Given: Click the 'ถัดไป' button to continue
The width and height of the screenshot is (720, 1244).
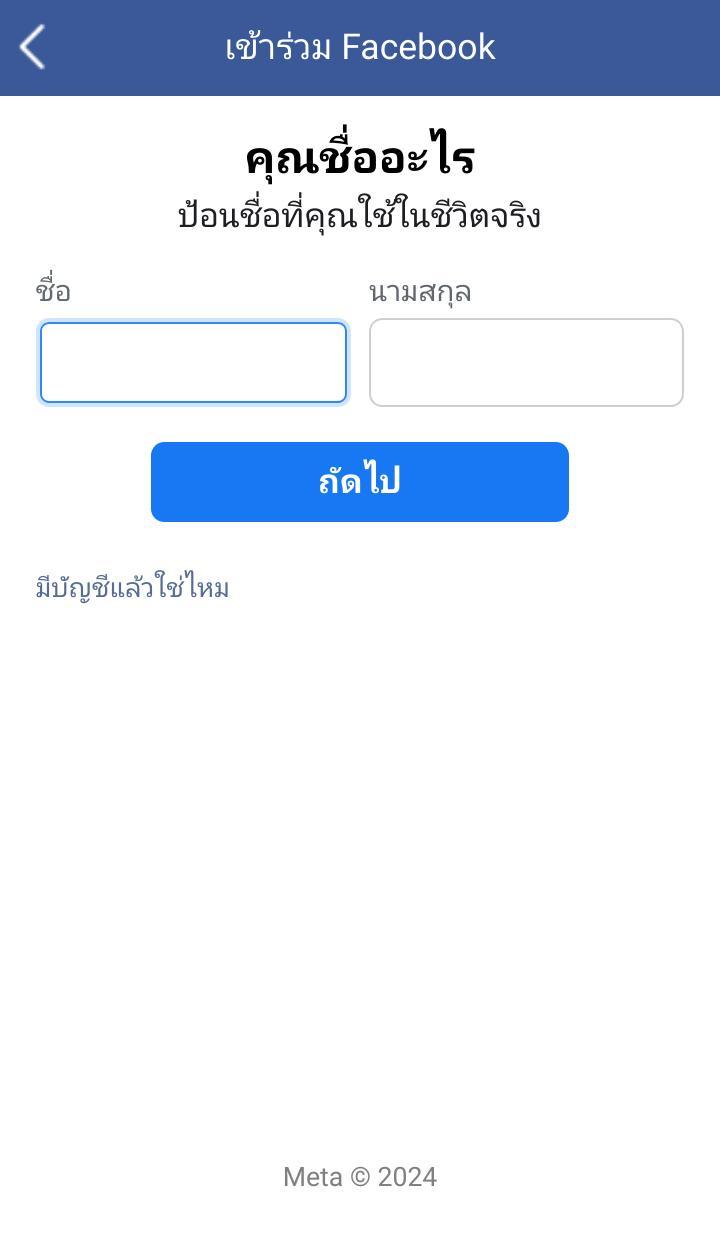Looking at the screenshot, I should 359,481.
